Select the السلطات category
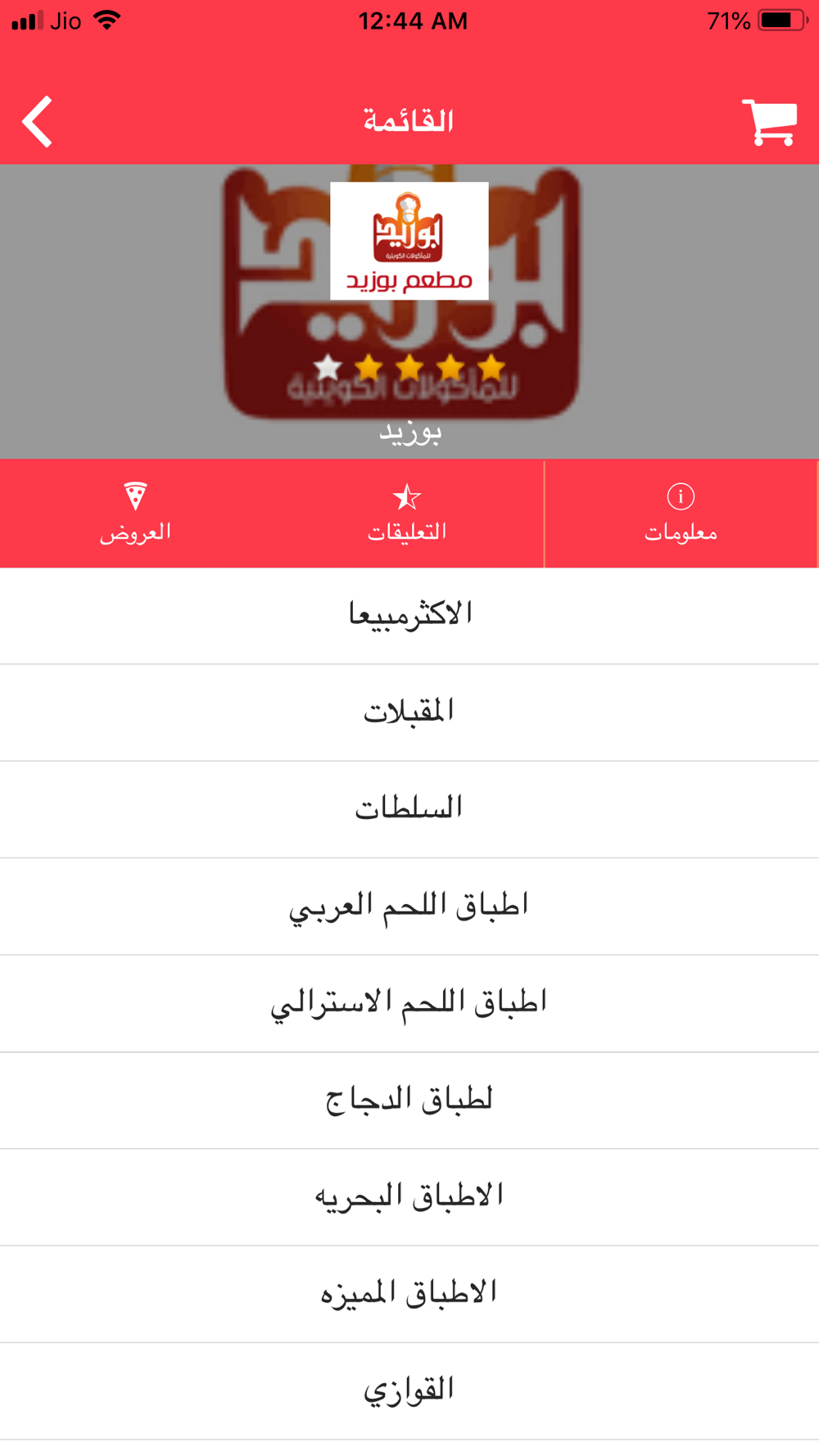The image size is (819, 1456). 409,808
